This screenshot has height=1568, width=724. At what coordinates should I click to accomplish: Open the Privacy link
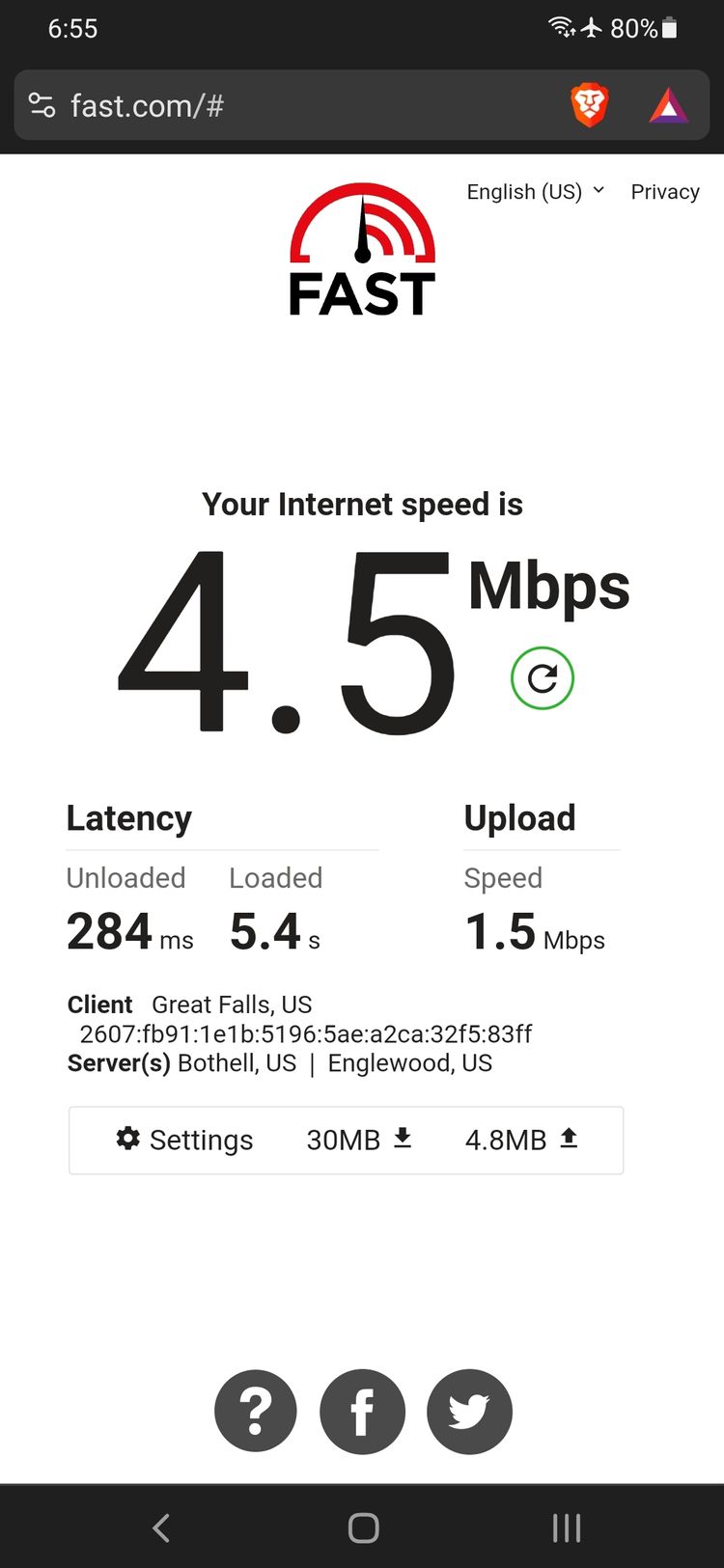665,191
